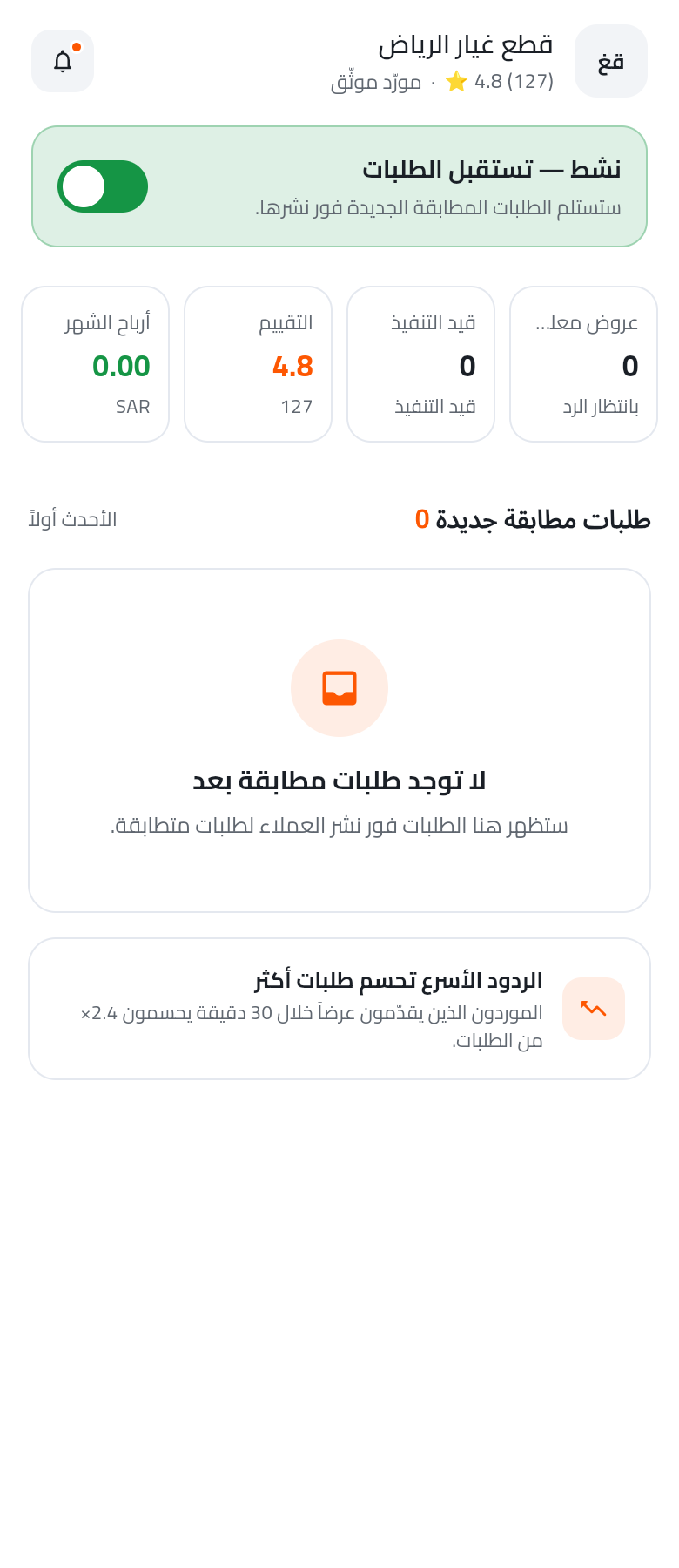The image size is (679, 1568).
Task: Open the notifications bell
Action: point(63,61)
